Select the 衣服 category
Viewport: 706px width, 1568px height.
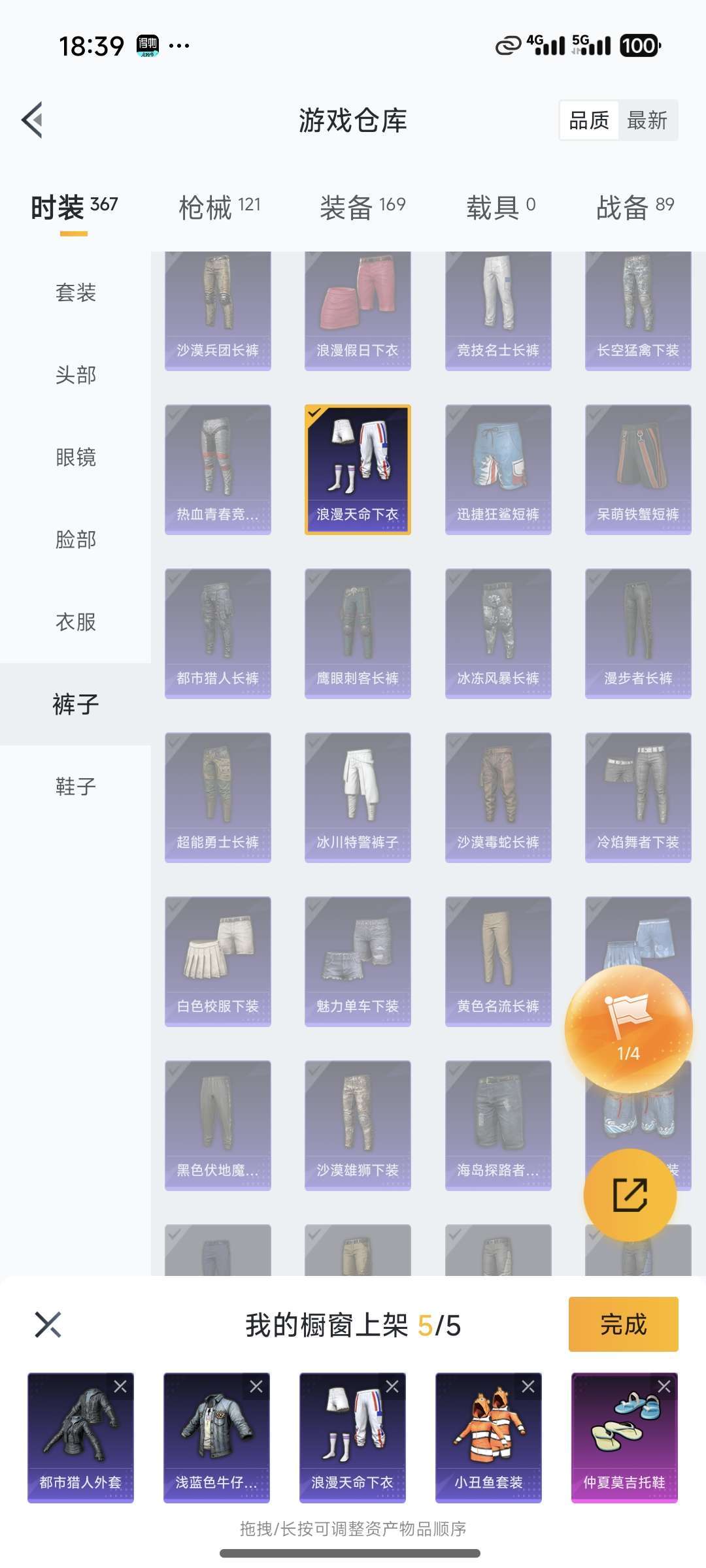(76, 621)
